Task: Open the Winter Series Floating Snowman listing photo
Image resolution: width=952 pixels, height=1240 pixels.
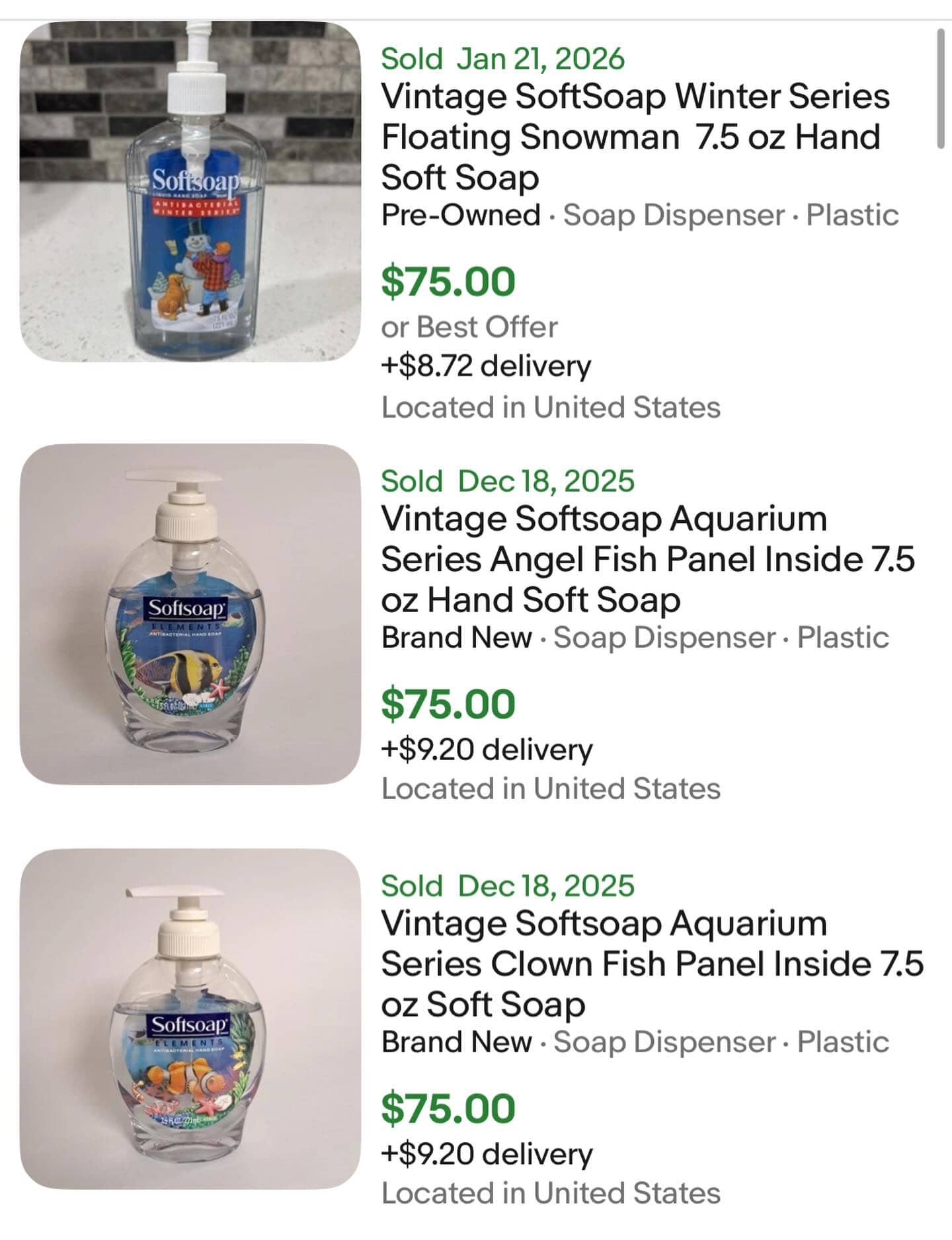Action: [x=190, y=192]
